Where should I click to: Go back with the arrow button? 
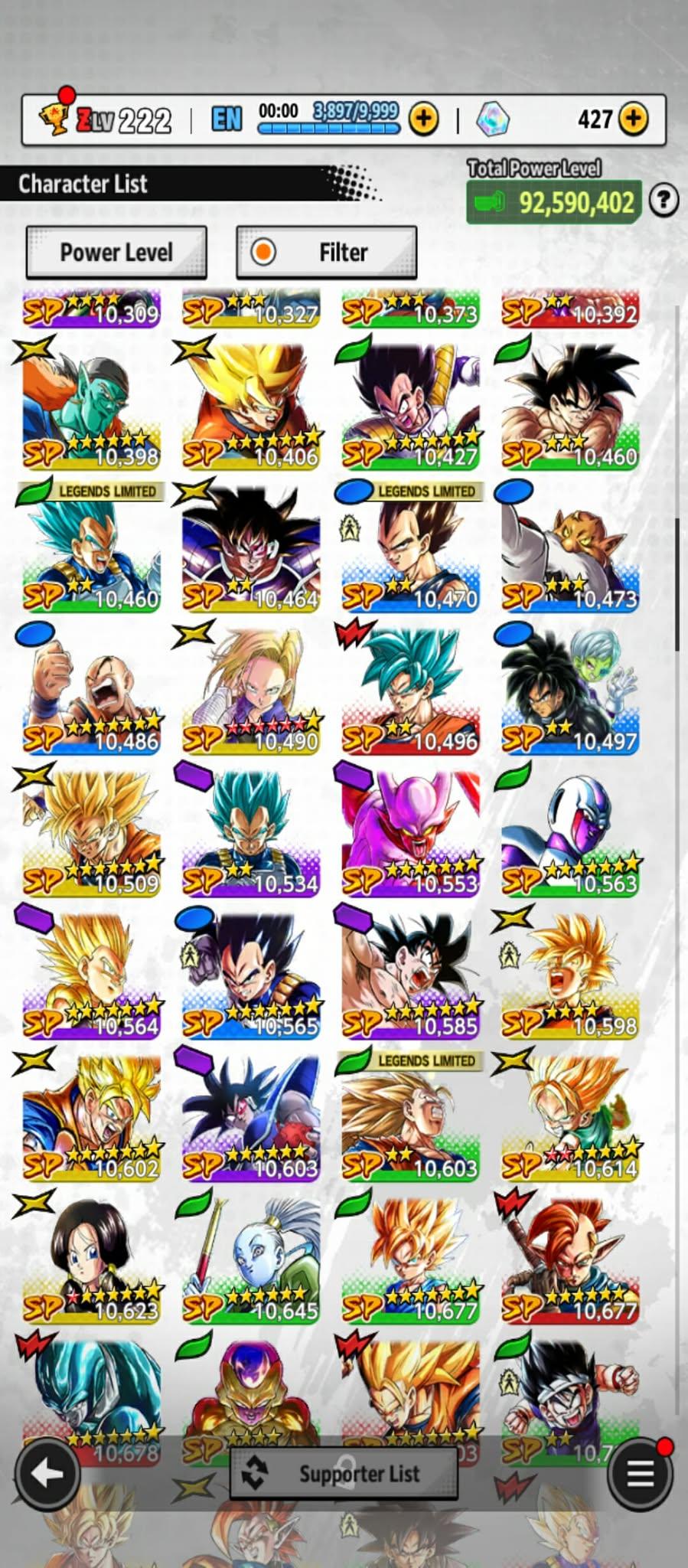pos(47,1472)
